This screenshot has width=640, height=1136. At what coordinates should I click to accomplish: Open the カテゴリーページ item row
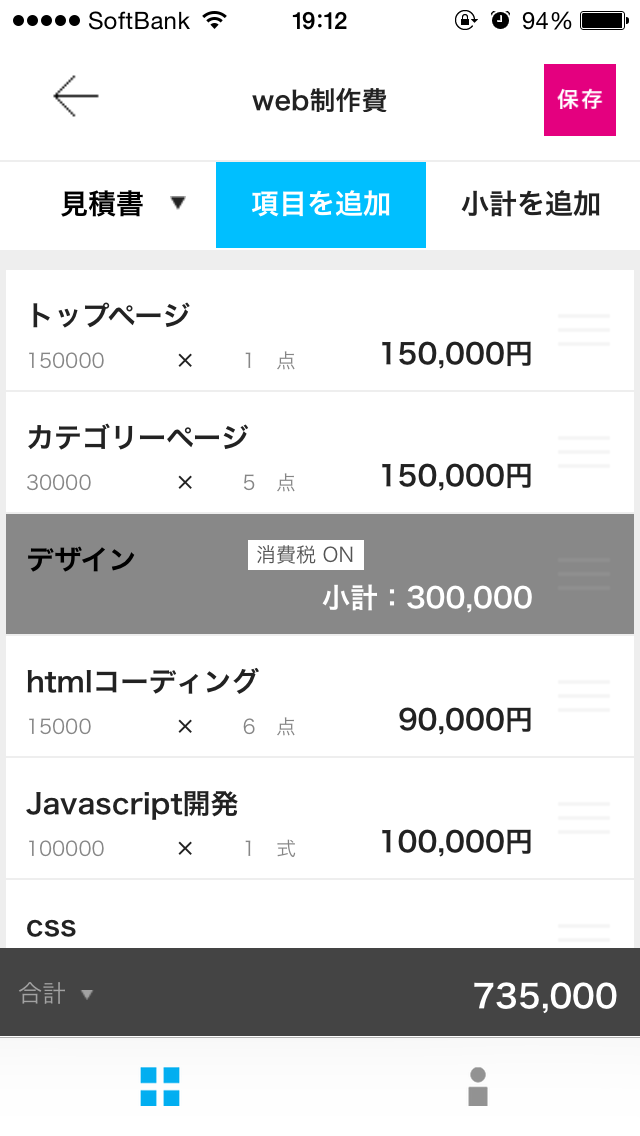coord(320,453)
